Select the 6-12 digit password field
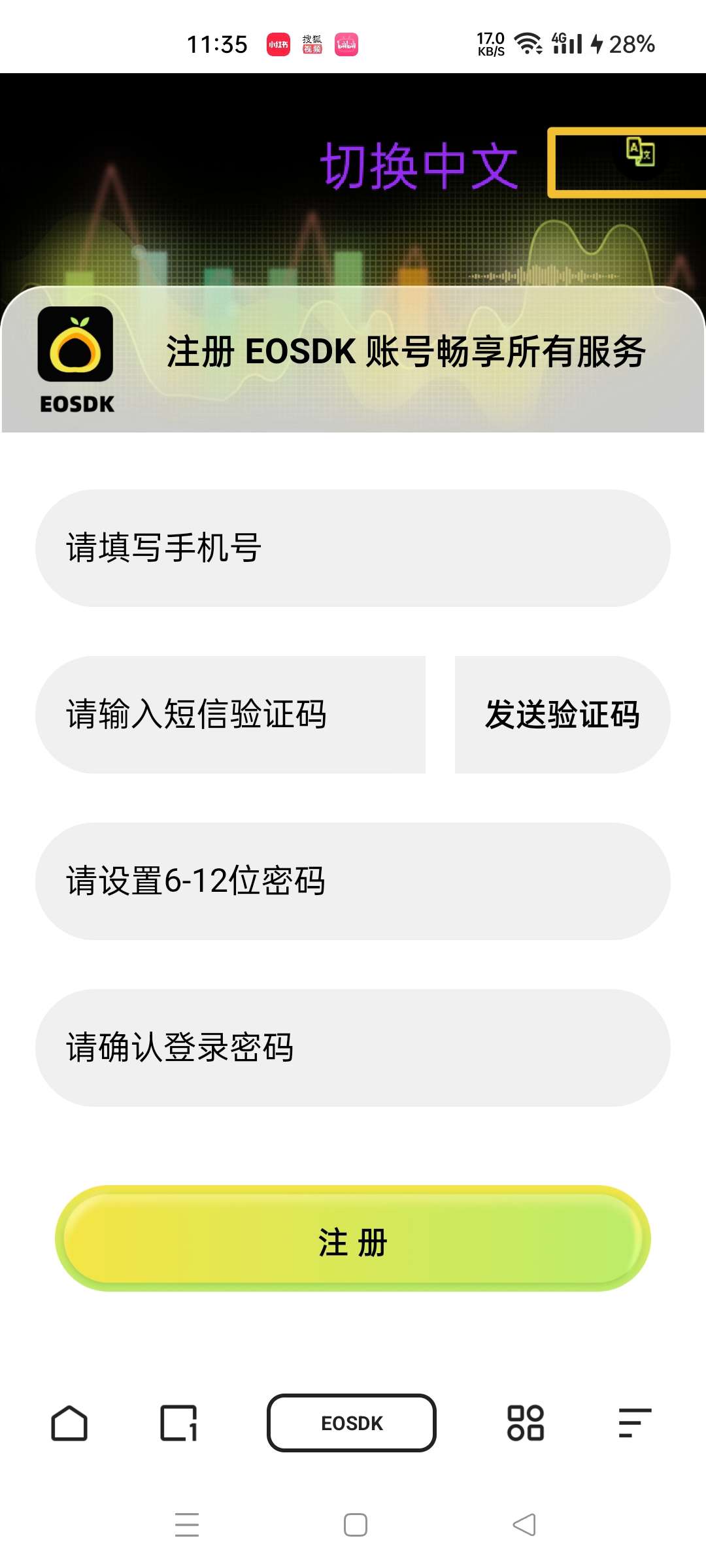This screenshot has width=706, height=1568. (353, 881)
